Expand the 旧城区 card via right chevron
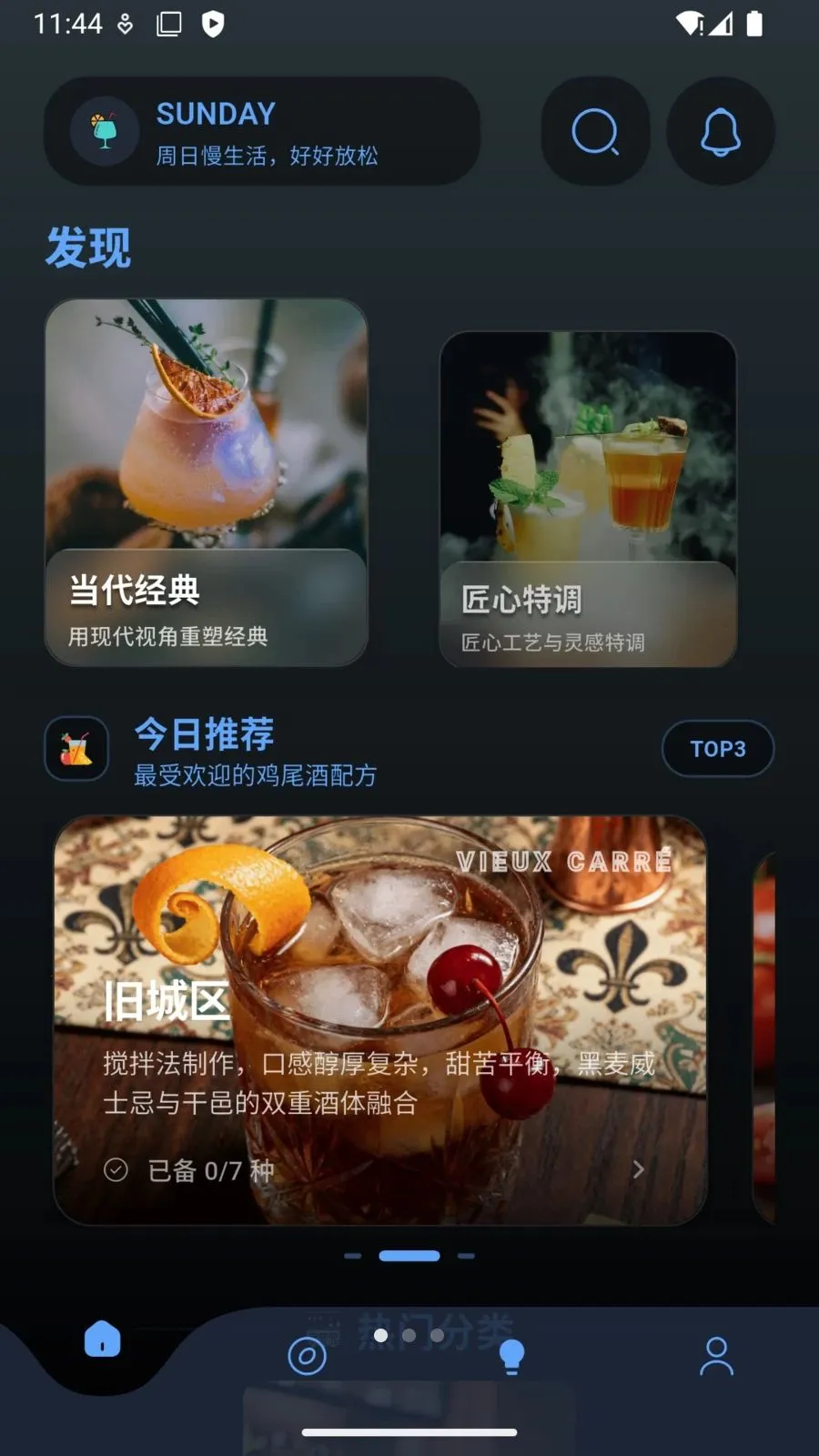Image resolution: width=819 pixels, height=1456 pixels. (637, 1171)
